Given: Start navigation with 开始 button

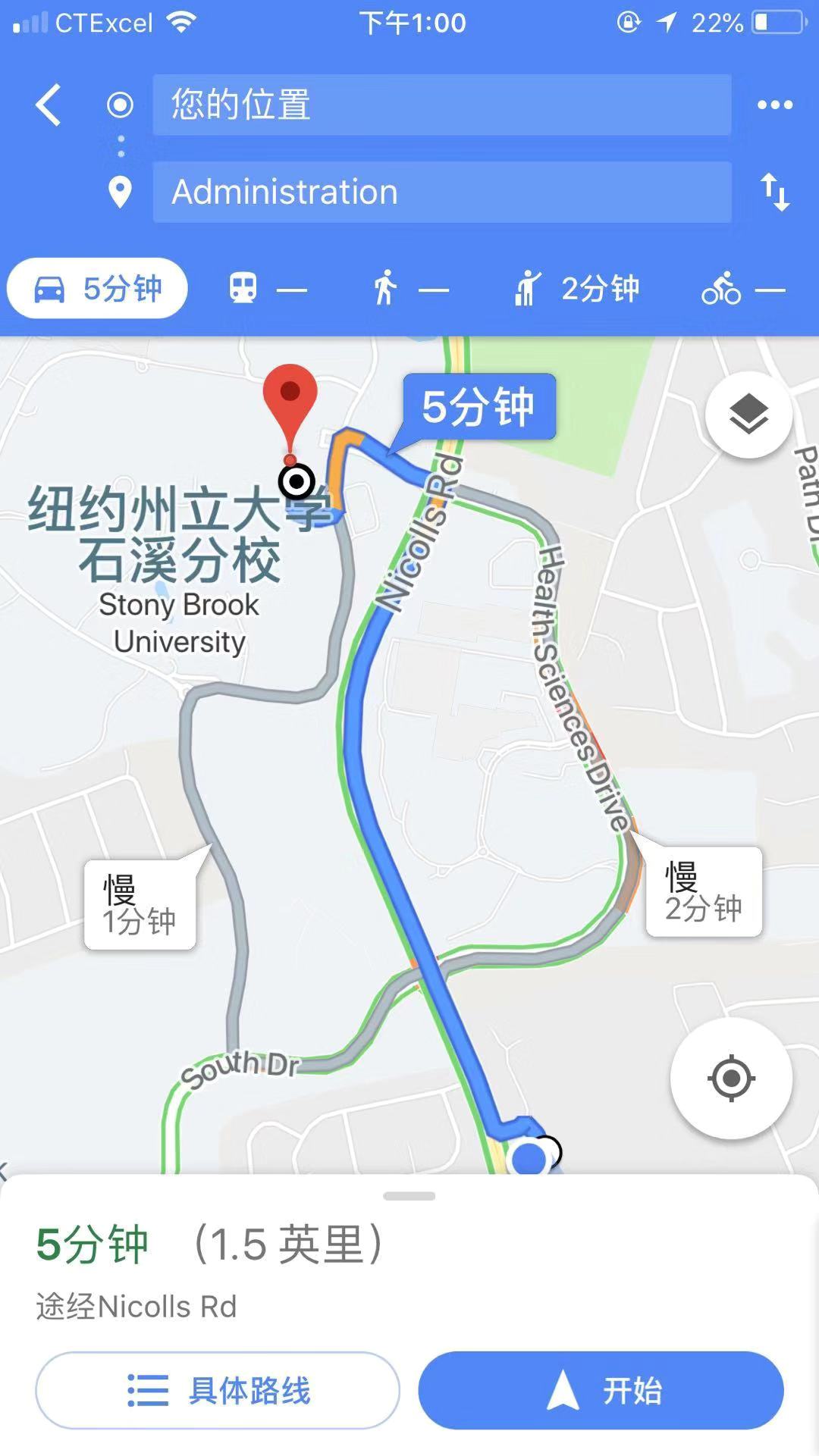Looking at the screenshot, I should click(601, 1391).
